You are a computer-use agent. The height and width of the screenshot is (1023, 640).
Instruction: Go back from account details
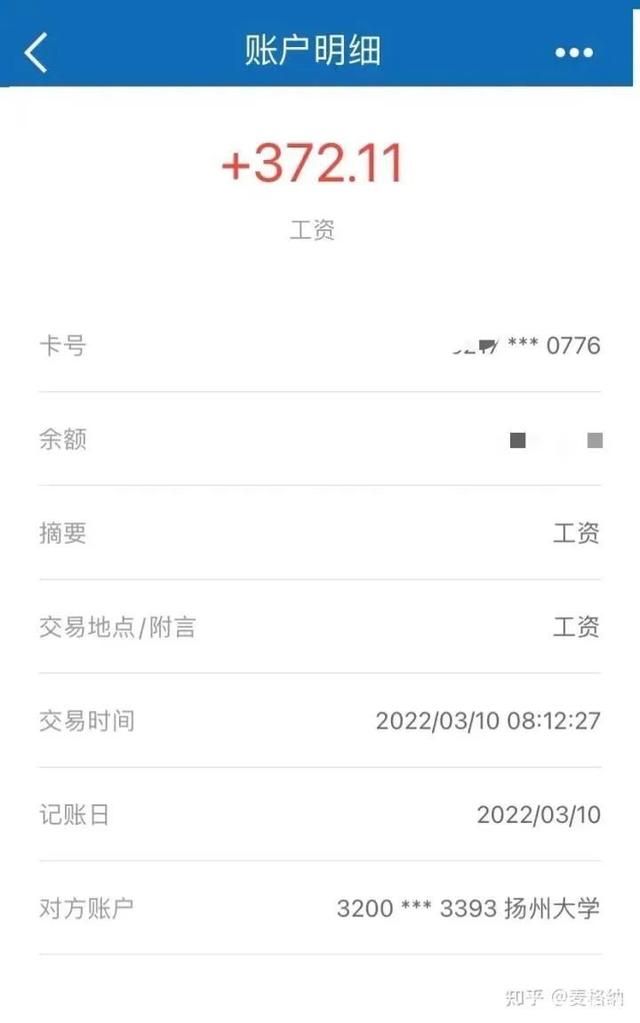pos(36,52)
